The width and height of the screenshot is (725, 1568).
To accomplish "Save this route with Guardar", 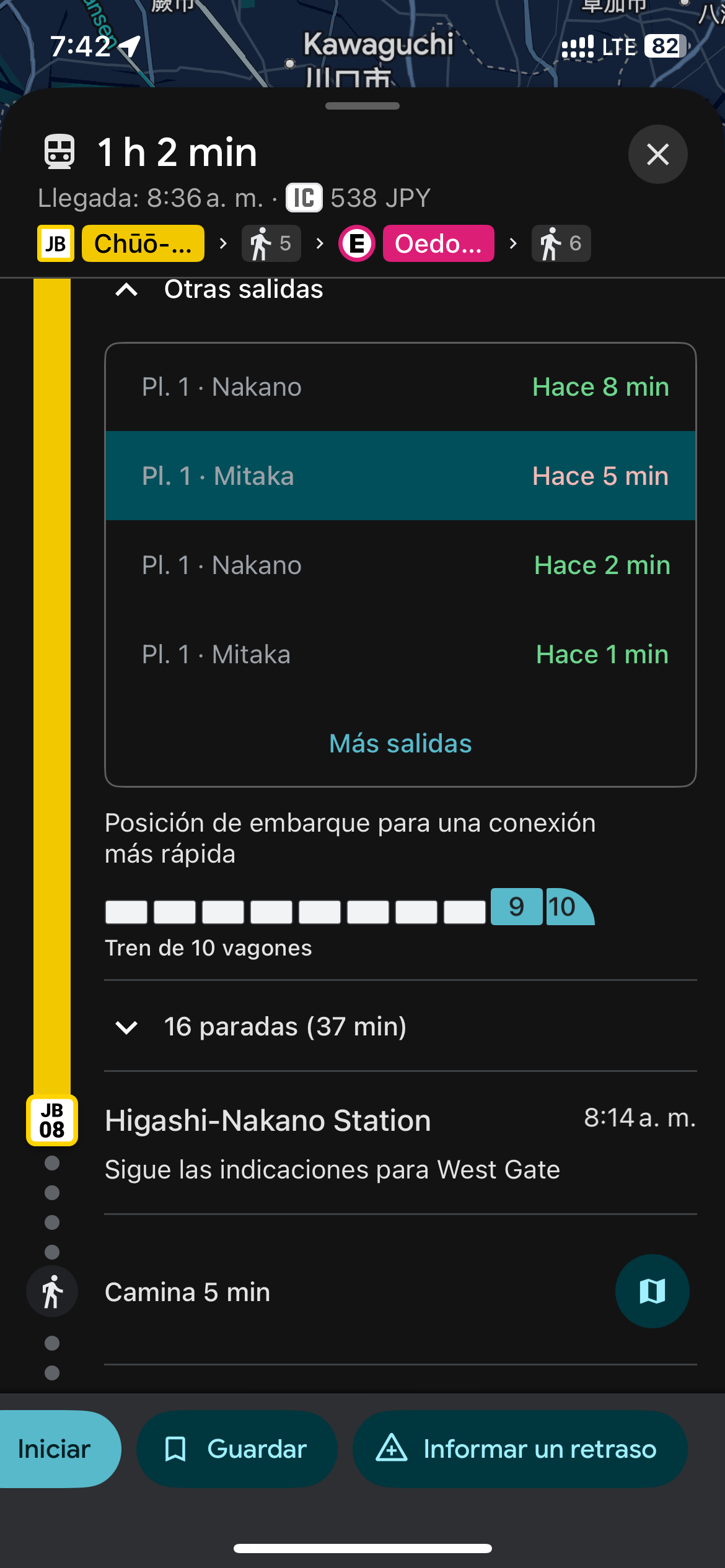I will coord(237,1449).
